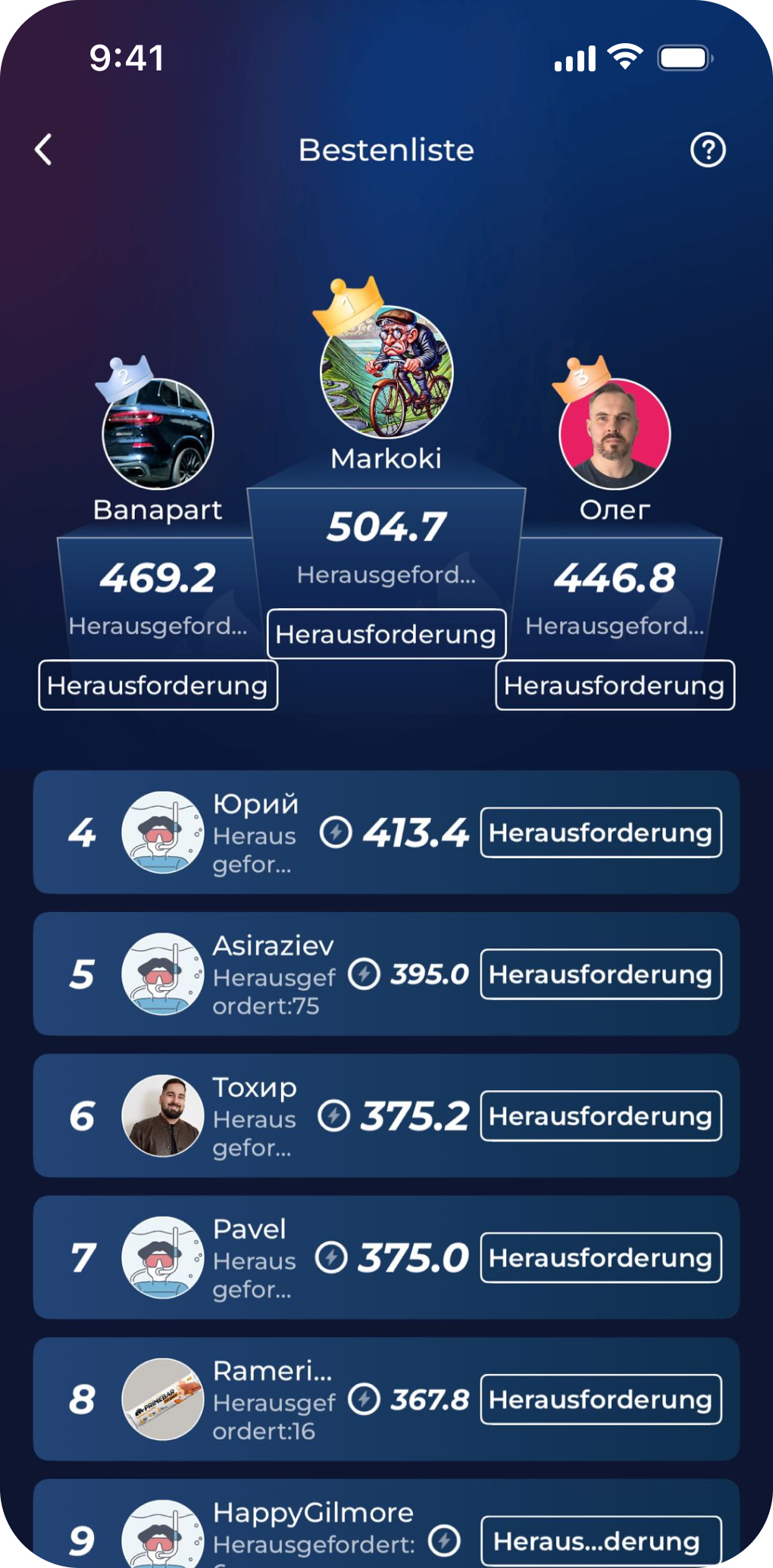View Banapart's avatar in second place
Viewport: 773px width, 1568px height.
(158, 433)
